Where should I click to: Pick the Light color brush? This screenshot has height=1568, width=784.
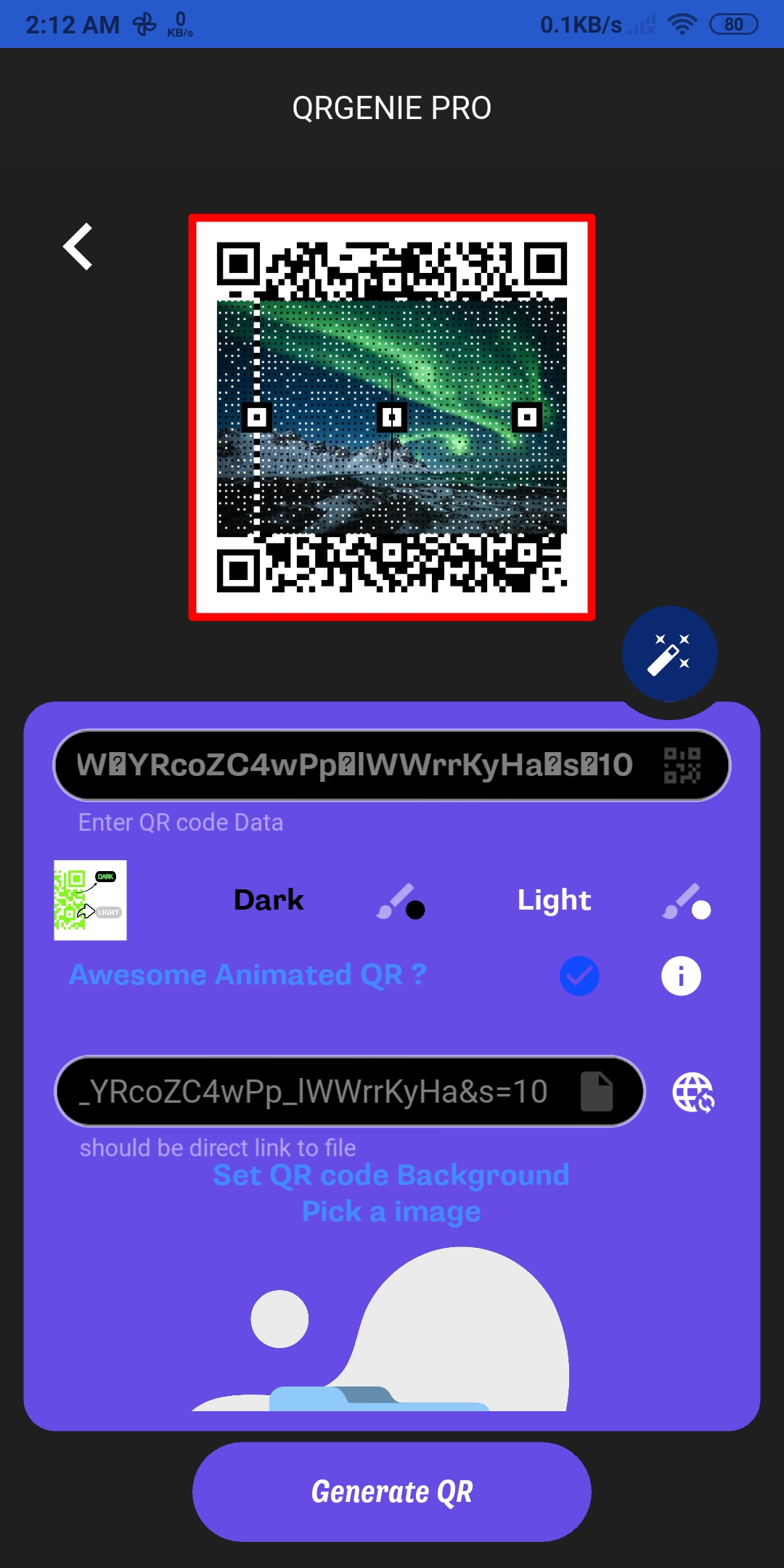point(687,902)
